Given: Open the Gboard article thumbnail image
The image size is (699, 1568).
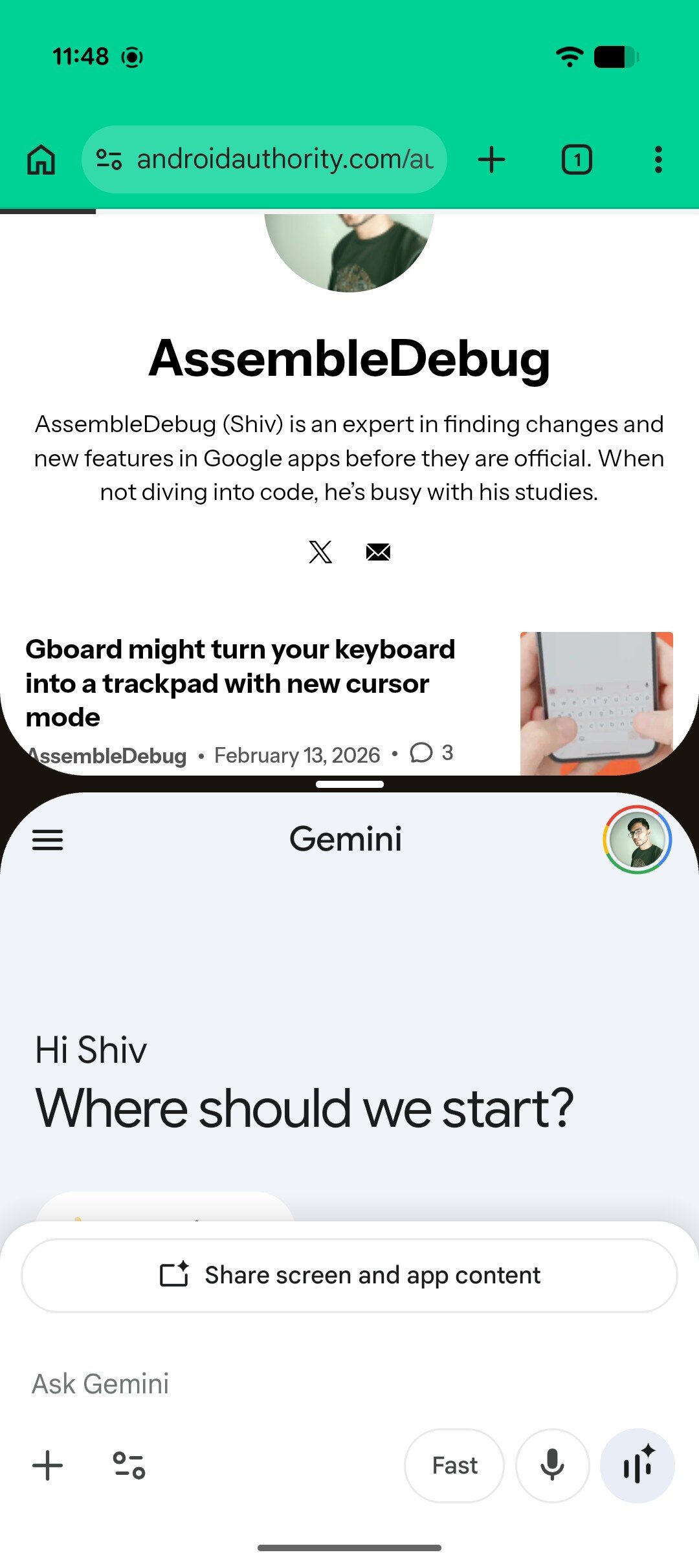Looking at the screenshot, I should [596, 702].
